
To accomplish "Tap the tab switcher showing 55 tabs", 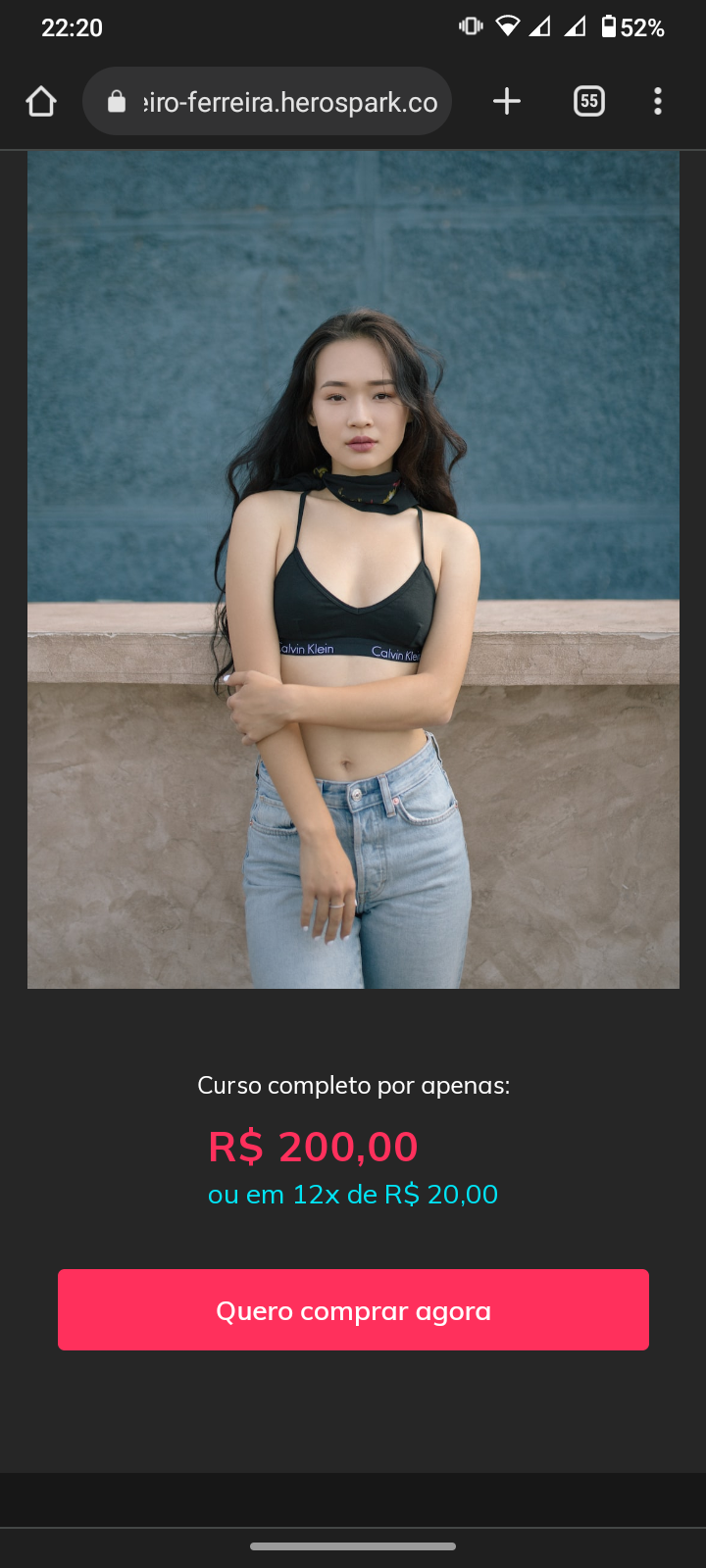I will pyautogui.click(x=588, y=100).
